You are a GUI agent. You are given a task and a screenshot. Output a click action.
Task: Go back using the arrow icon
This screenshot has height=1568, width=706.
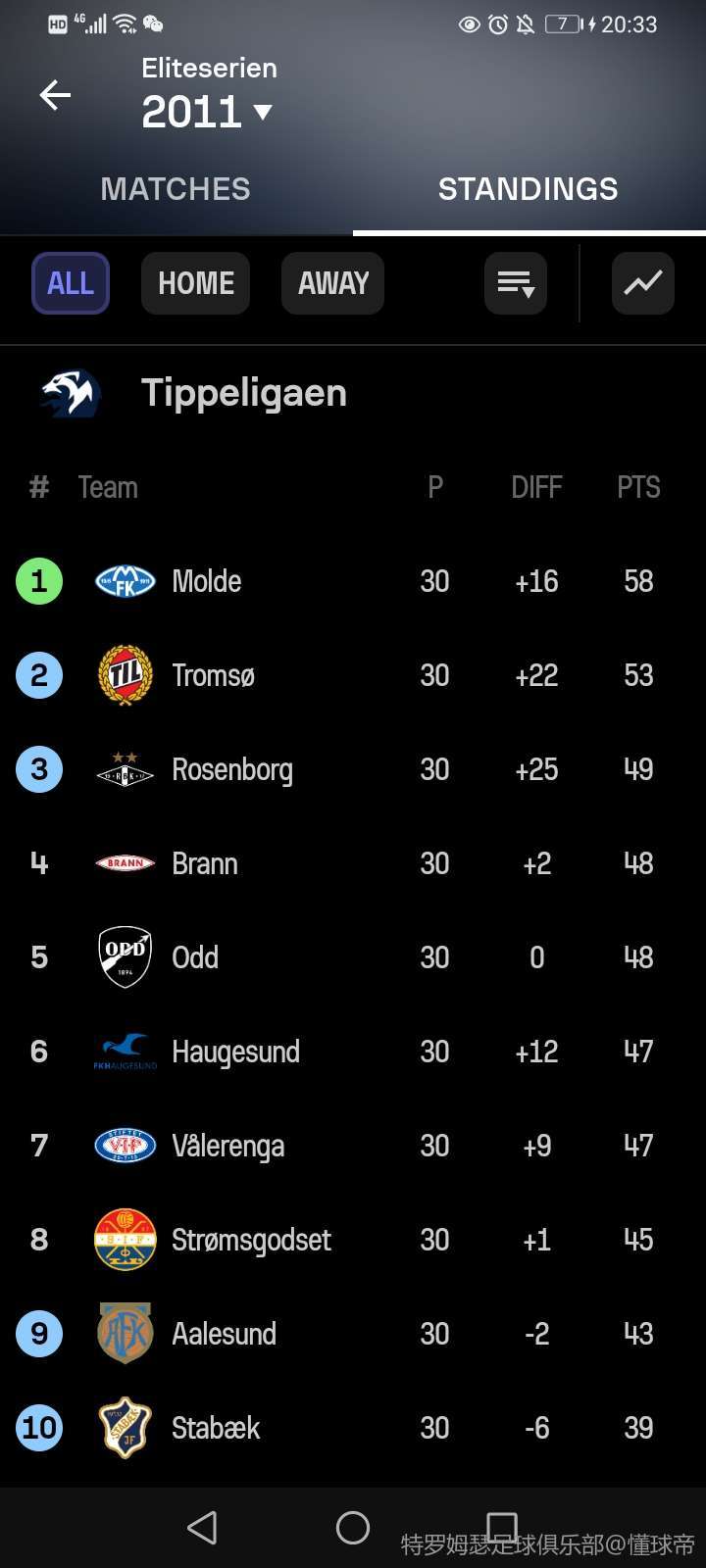(x=55, y=95)
